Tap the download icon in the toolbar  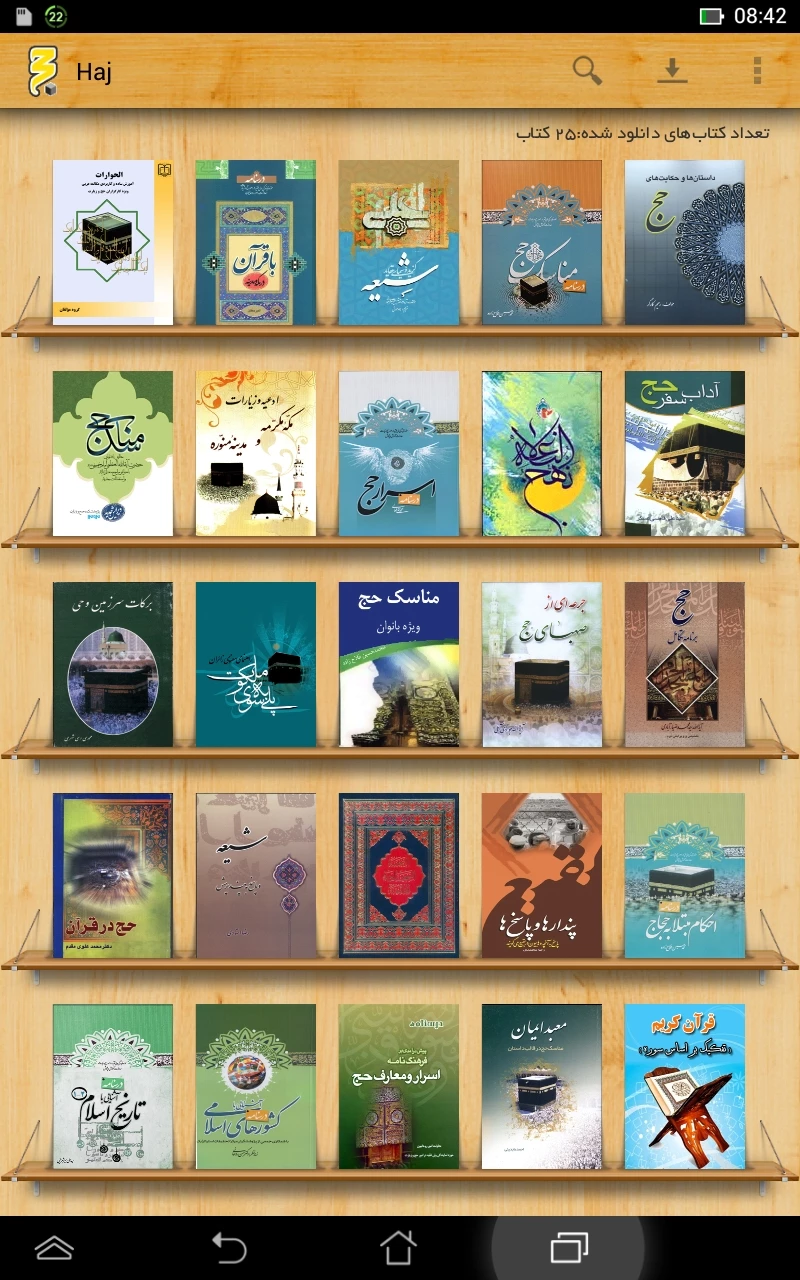pos(672,71)
